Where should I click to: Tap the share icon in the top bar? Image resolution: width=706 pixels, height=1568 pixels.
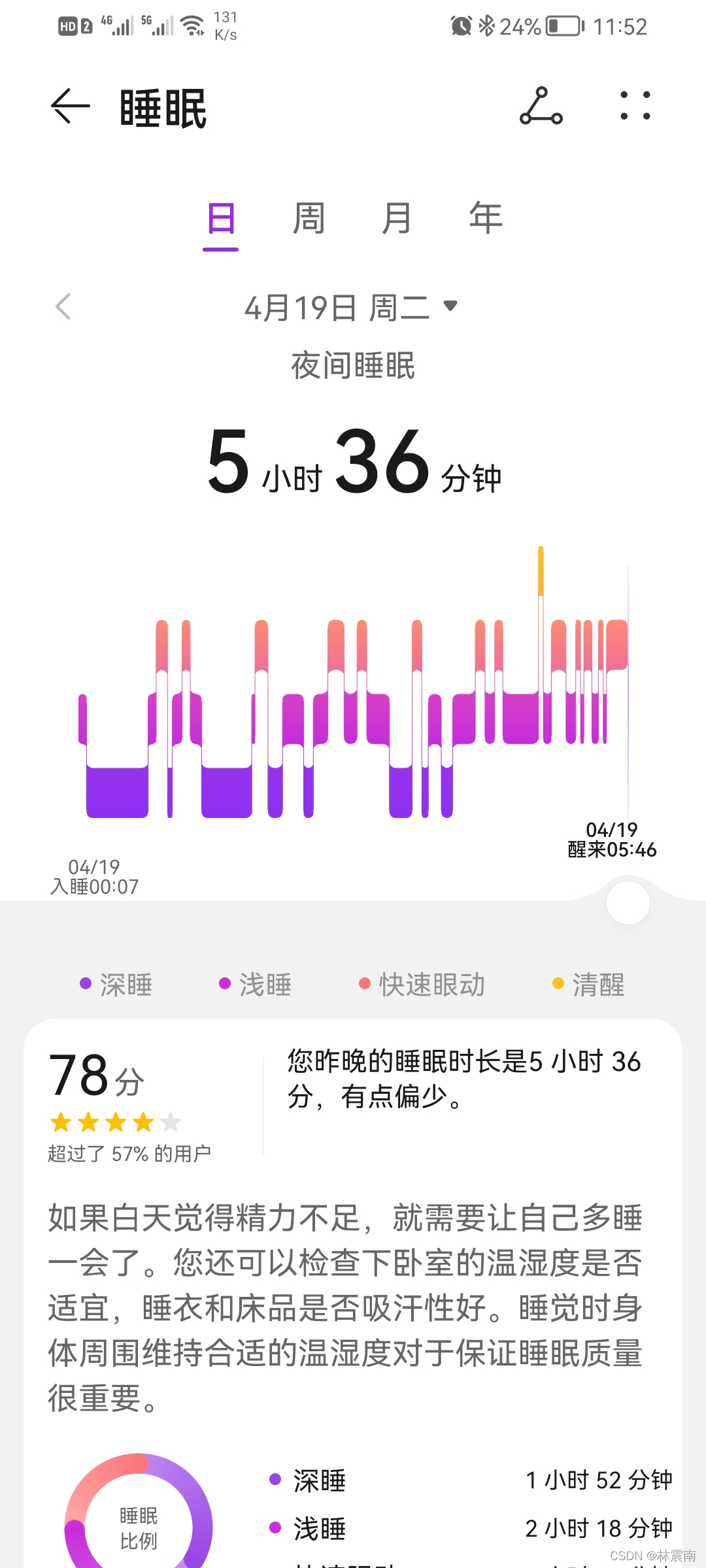coord(541,106)
